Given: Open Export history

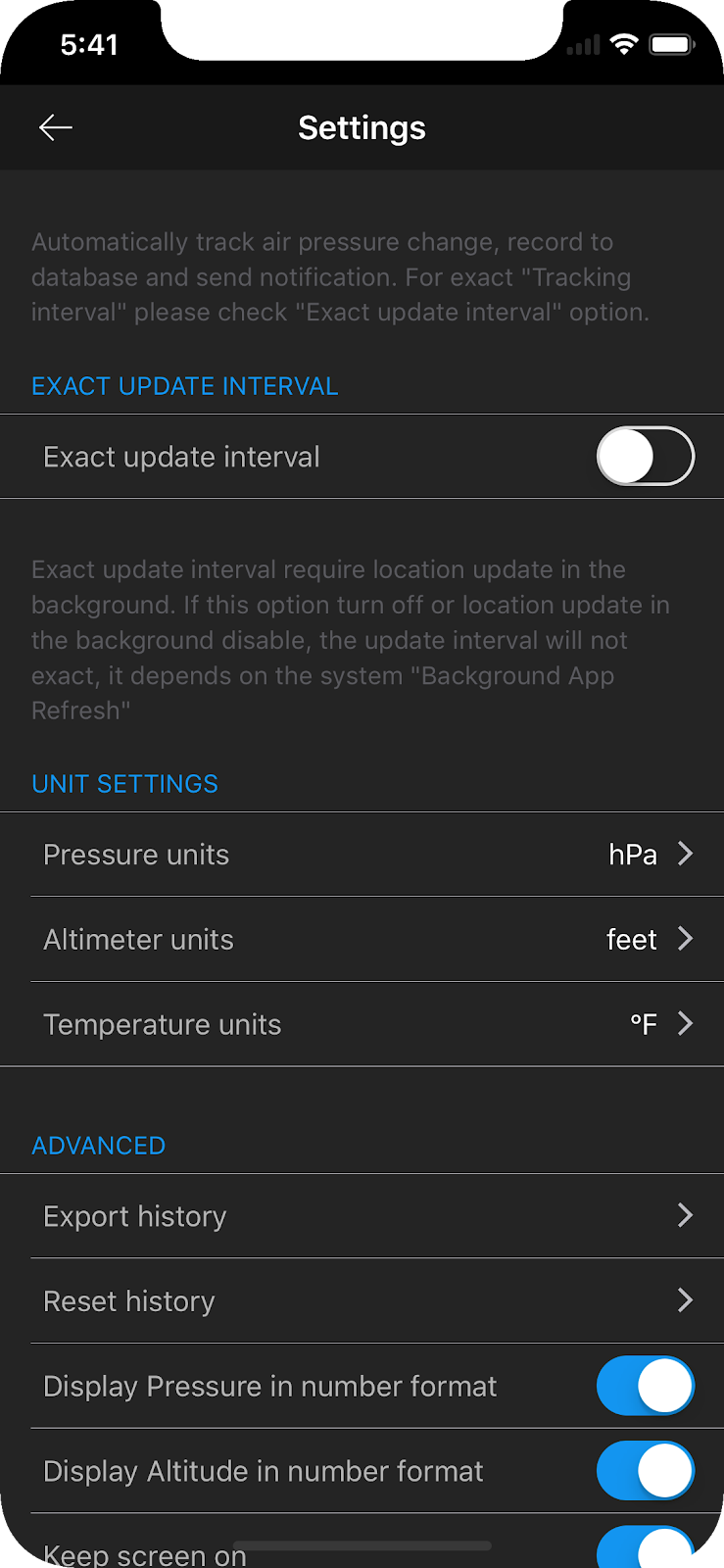Looking at the screenshot, I should (362, 1216).
